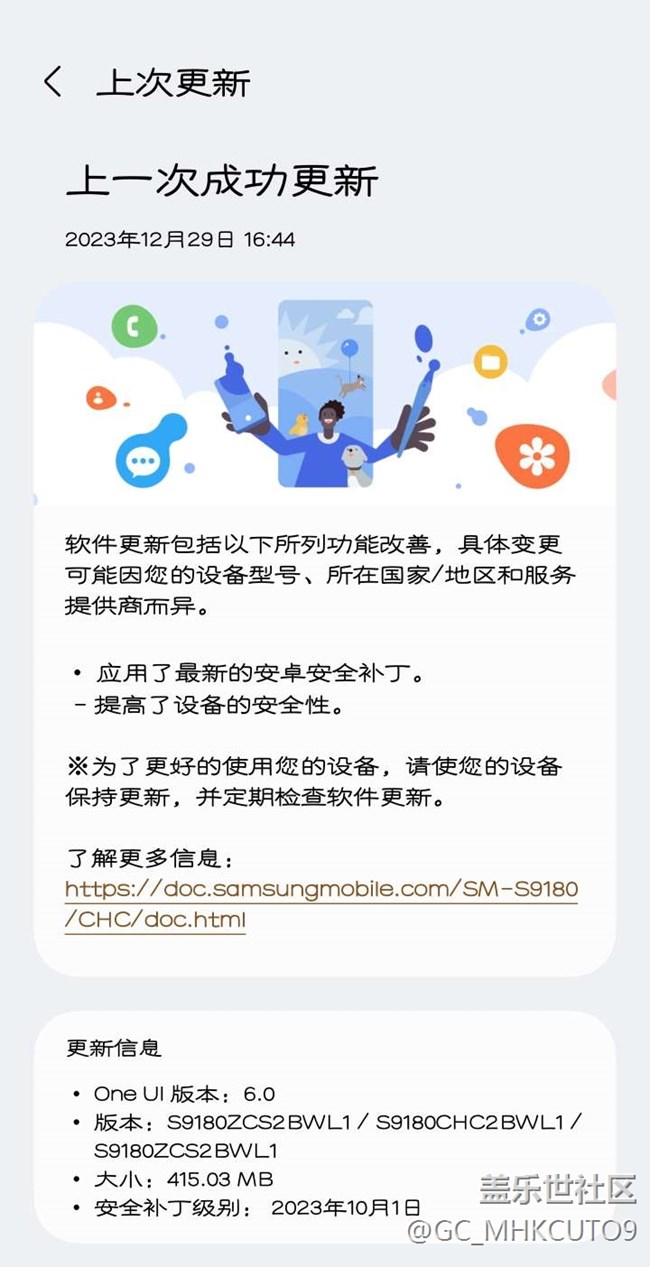The image size is (650, 1267).
Task: Go back from the 上次更新 screen
Action: point(54,82)
